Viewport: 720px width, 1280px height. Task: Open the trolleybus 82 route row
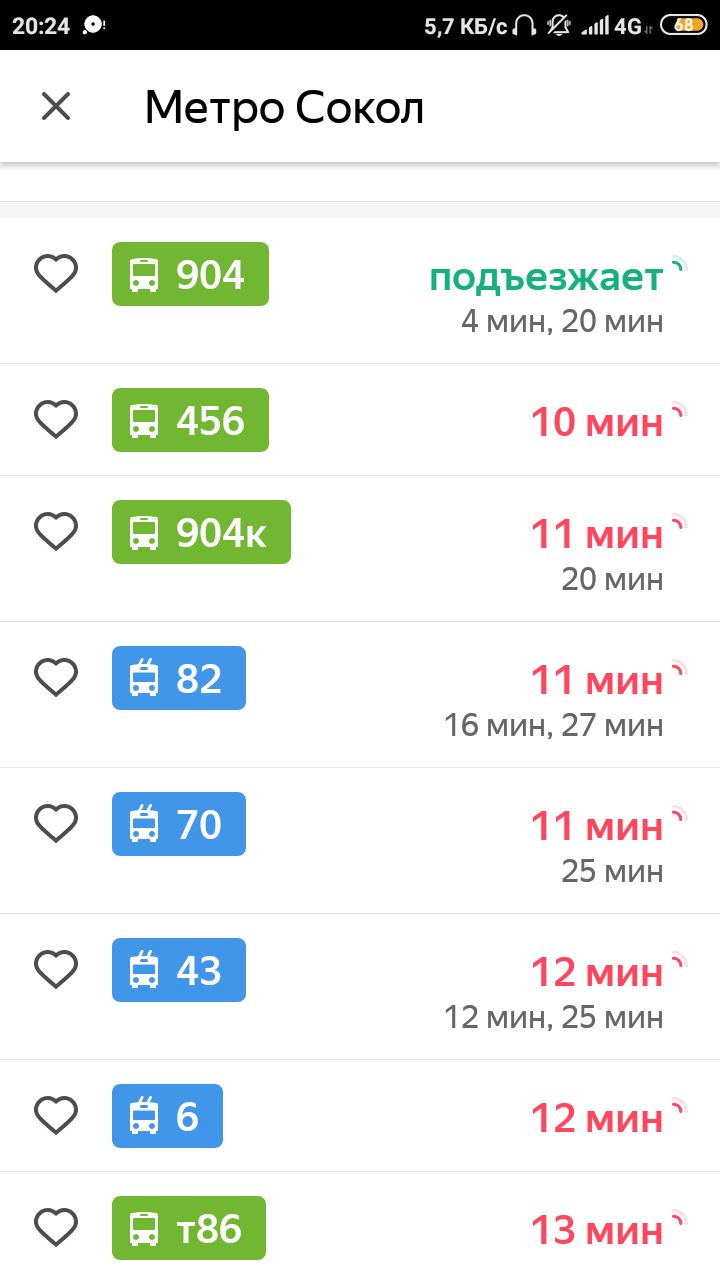click(360, 695)
